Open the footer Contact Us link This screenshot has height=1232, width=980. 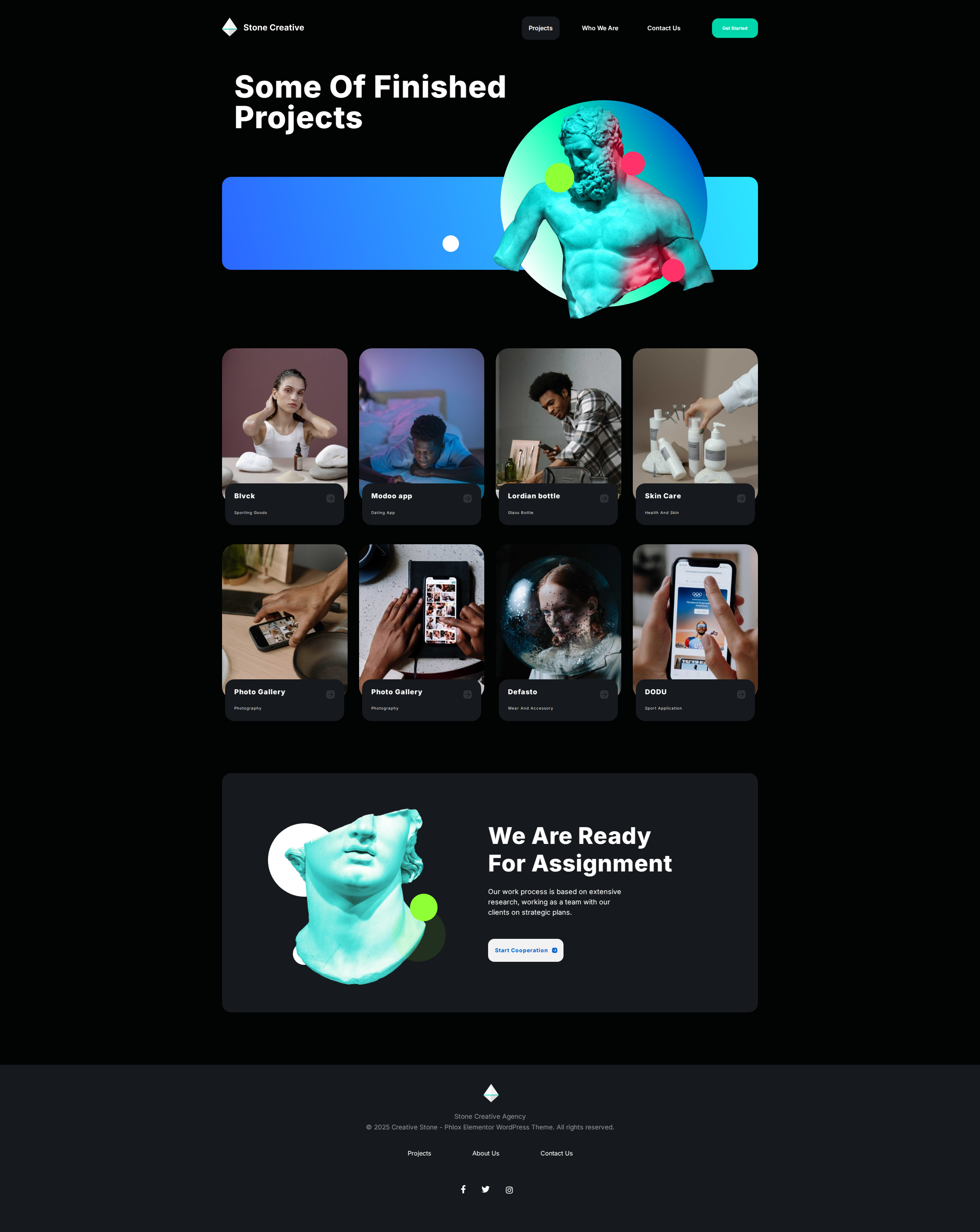pyautogui.click(x=556, y=1153)
